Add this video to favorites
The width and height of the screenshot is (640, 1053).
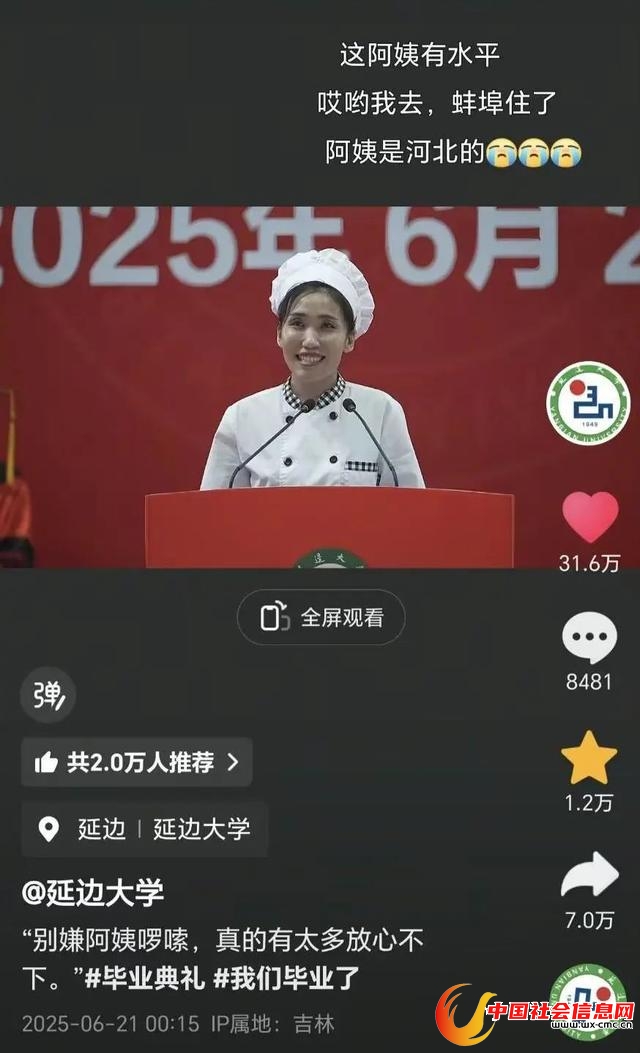(x=589, y=758)
